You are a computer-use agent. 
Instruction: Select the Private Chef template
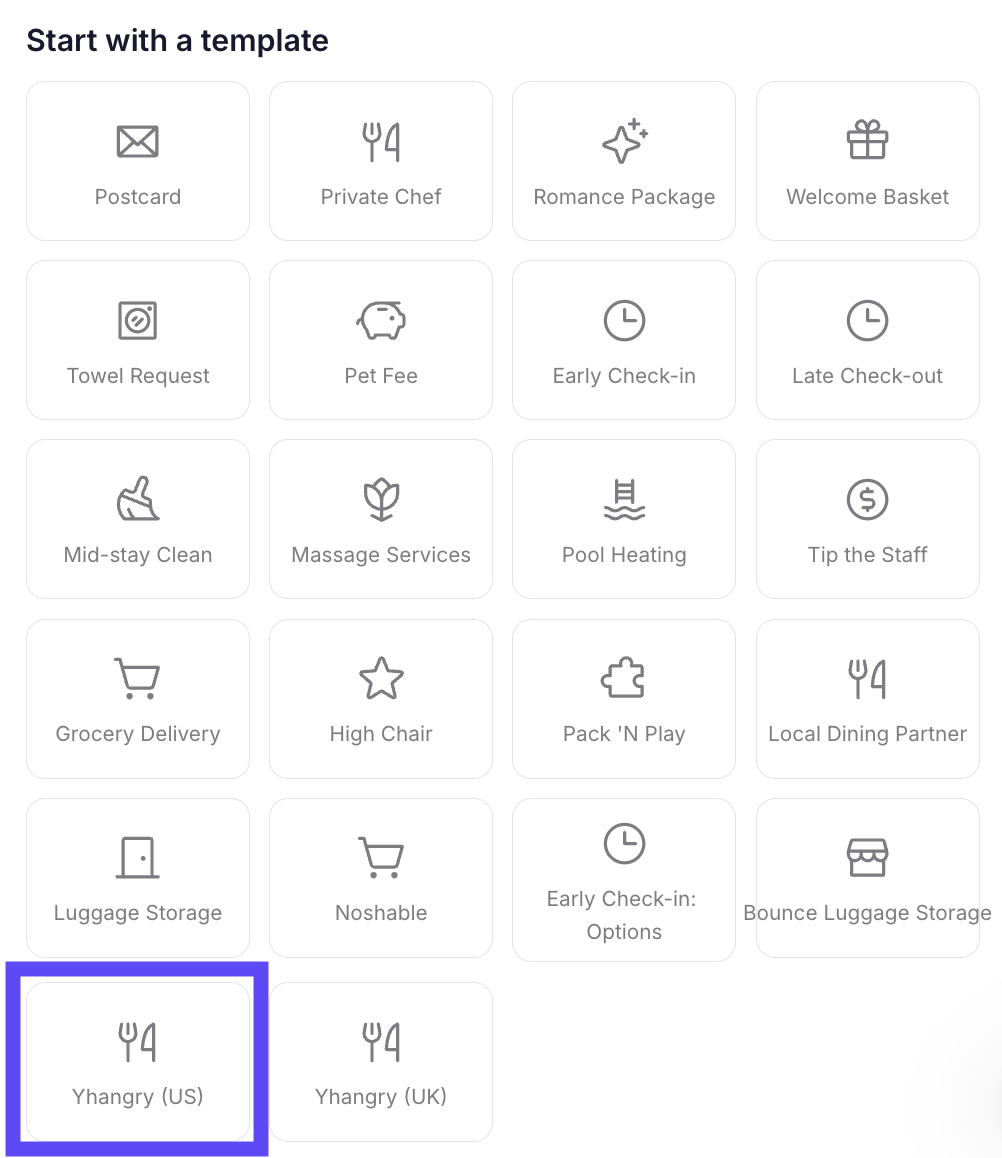click(381, 161)
